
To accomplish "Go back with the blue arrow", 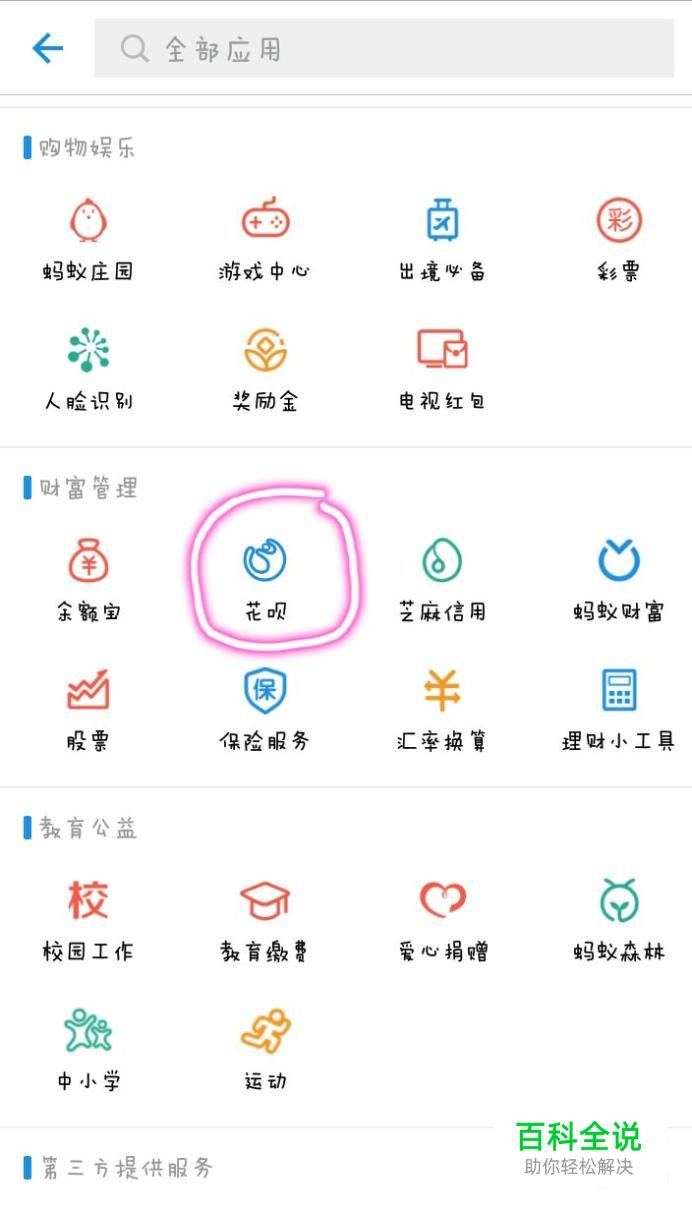I will click(47, 48).
